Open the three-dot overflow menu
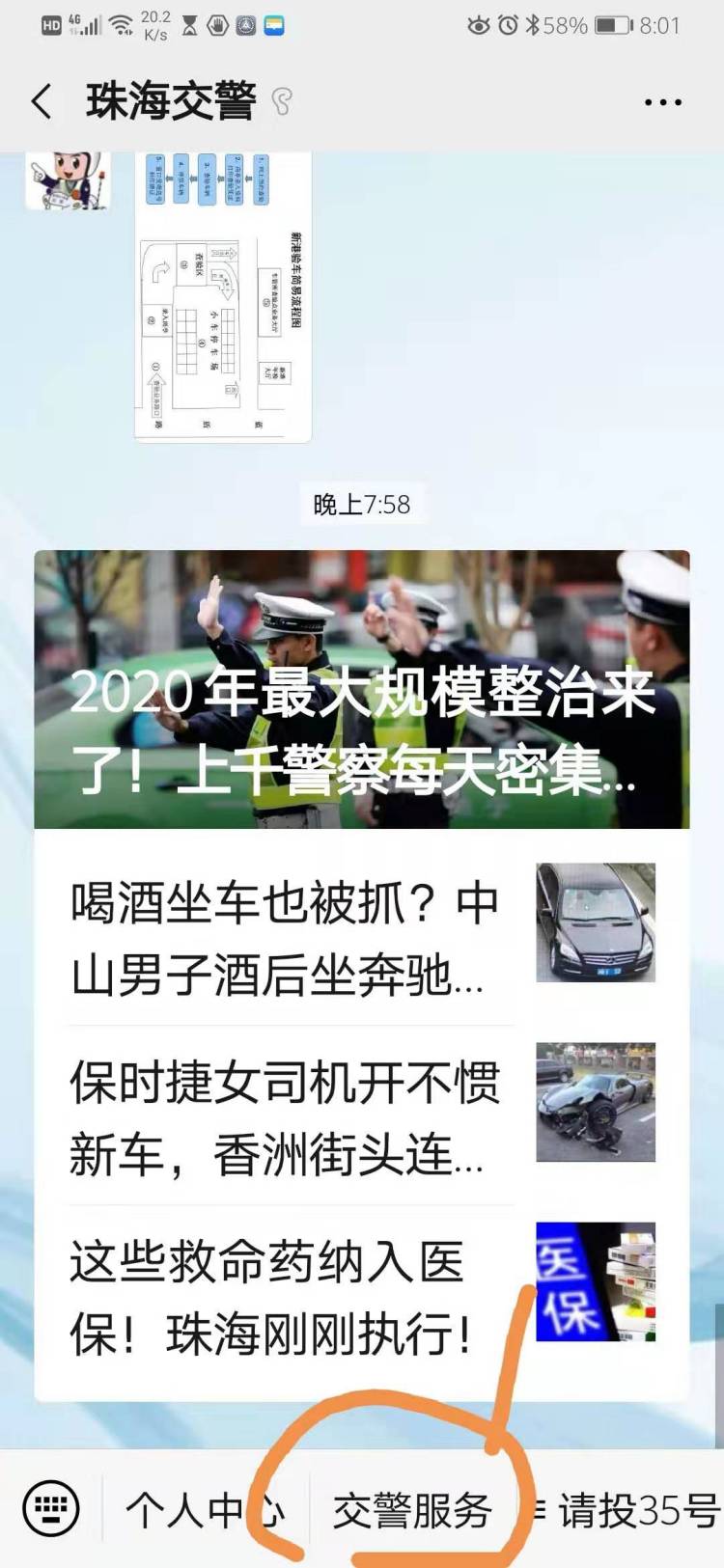 662,102
